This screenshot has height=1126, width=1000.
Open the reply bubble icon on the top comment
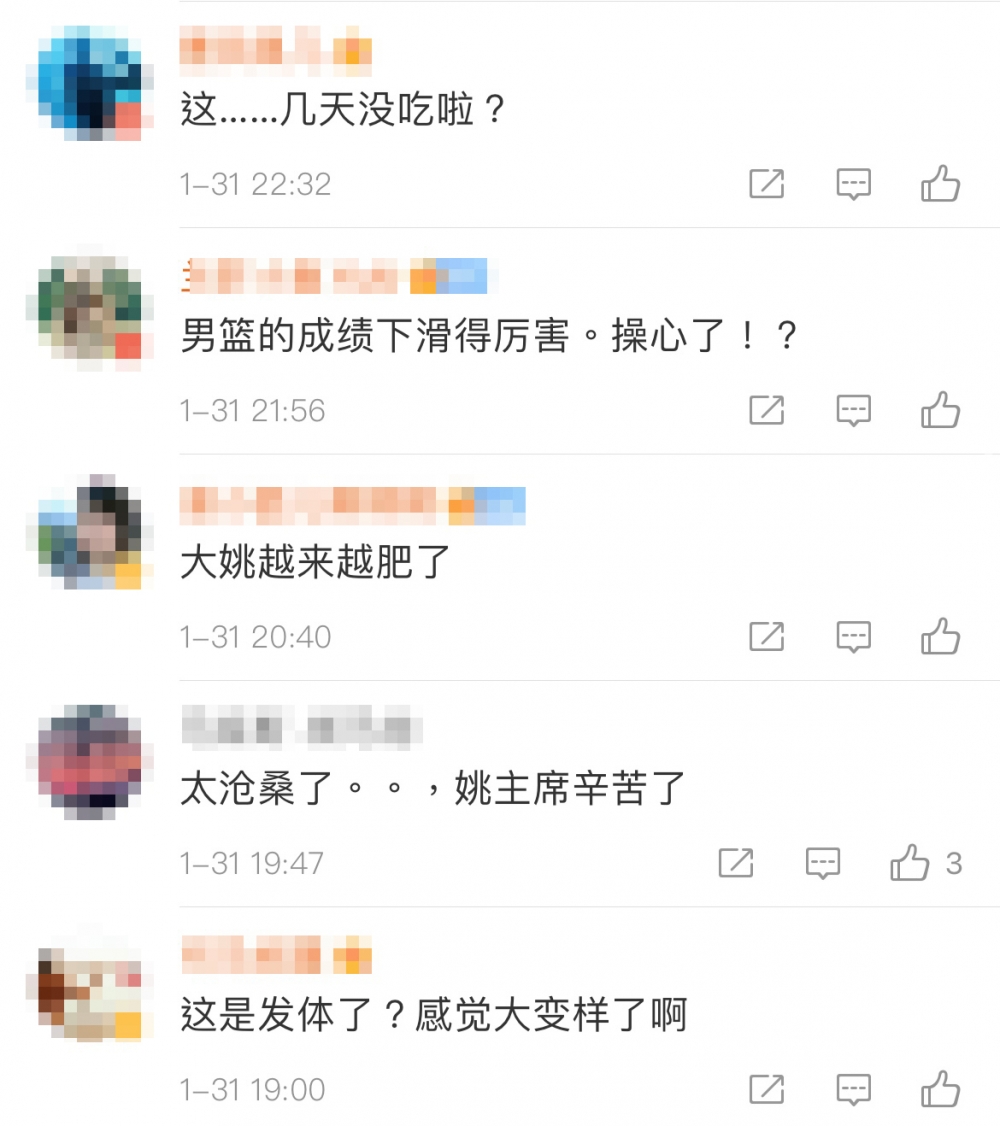click(852, 183)
